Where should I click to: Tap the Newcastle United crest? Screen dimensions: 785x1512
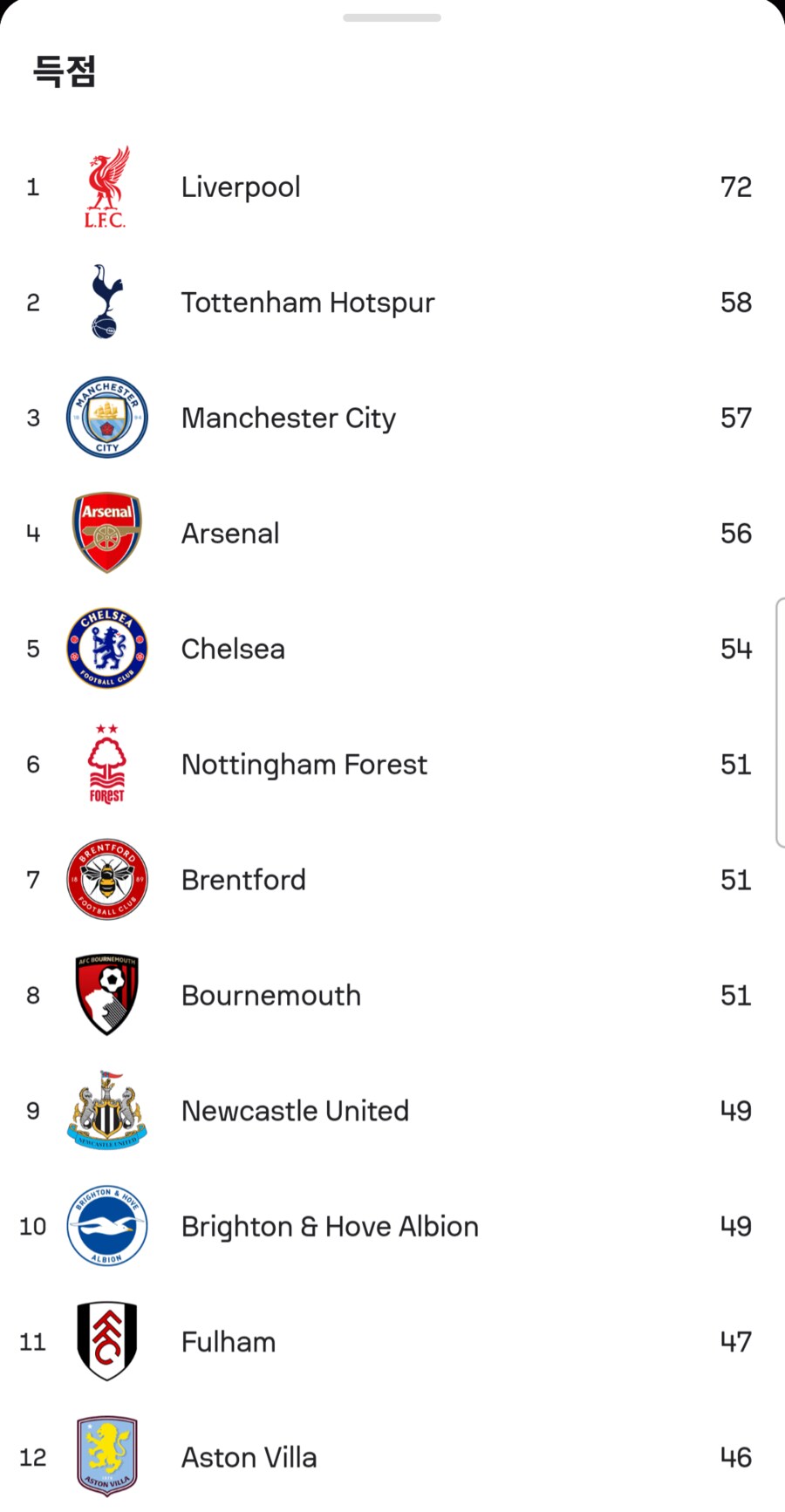(x=106, y=1111)
